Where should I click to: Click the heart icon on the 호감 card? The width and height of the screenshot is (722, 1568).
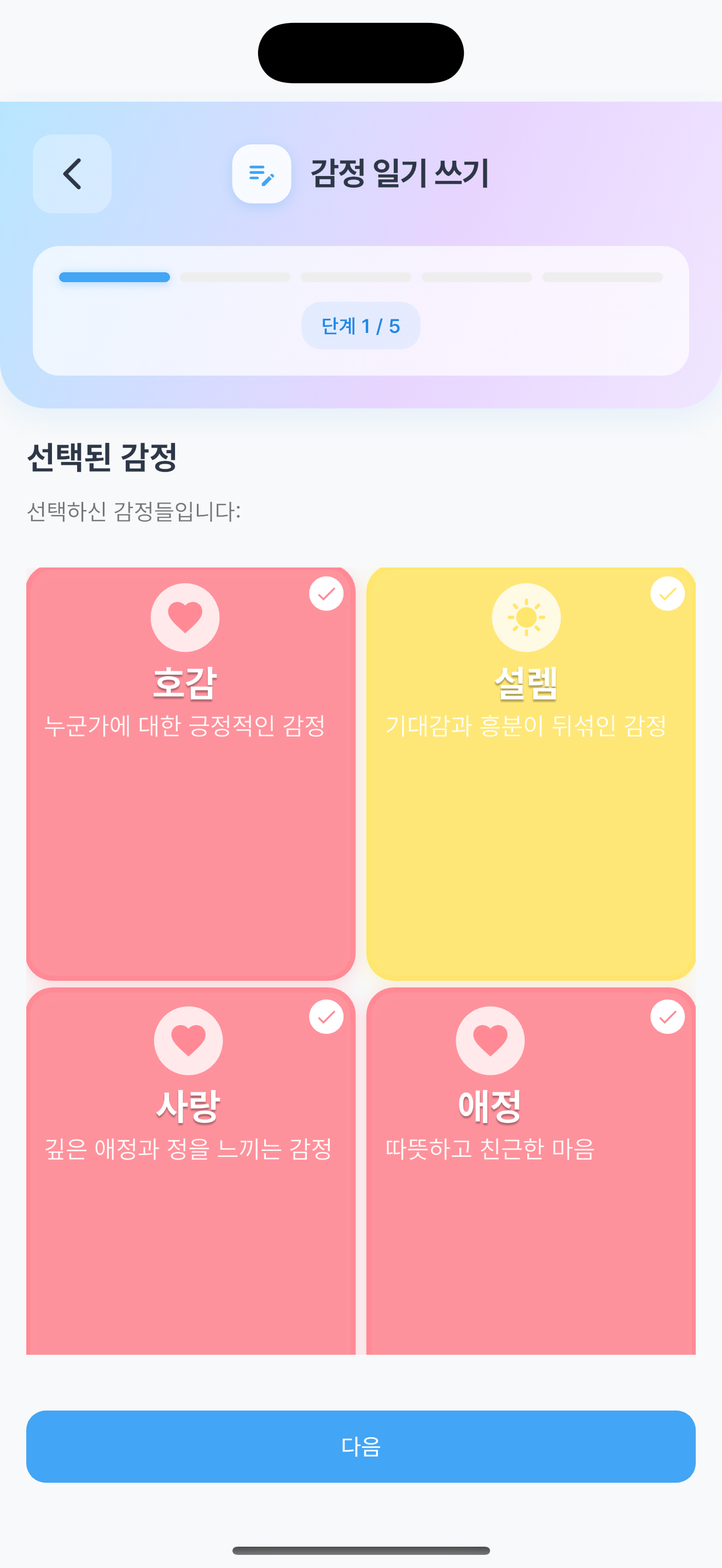[x=184, y=617]
